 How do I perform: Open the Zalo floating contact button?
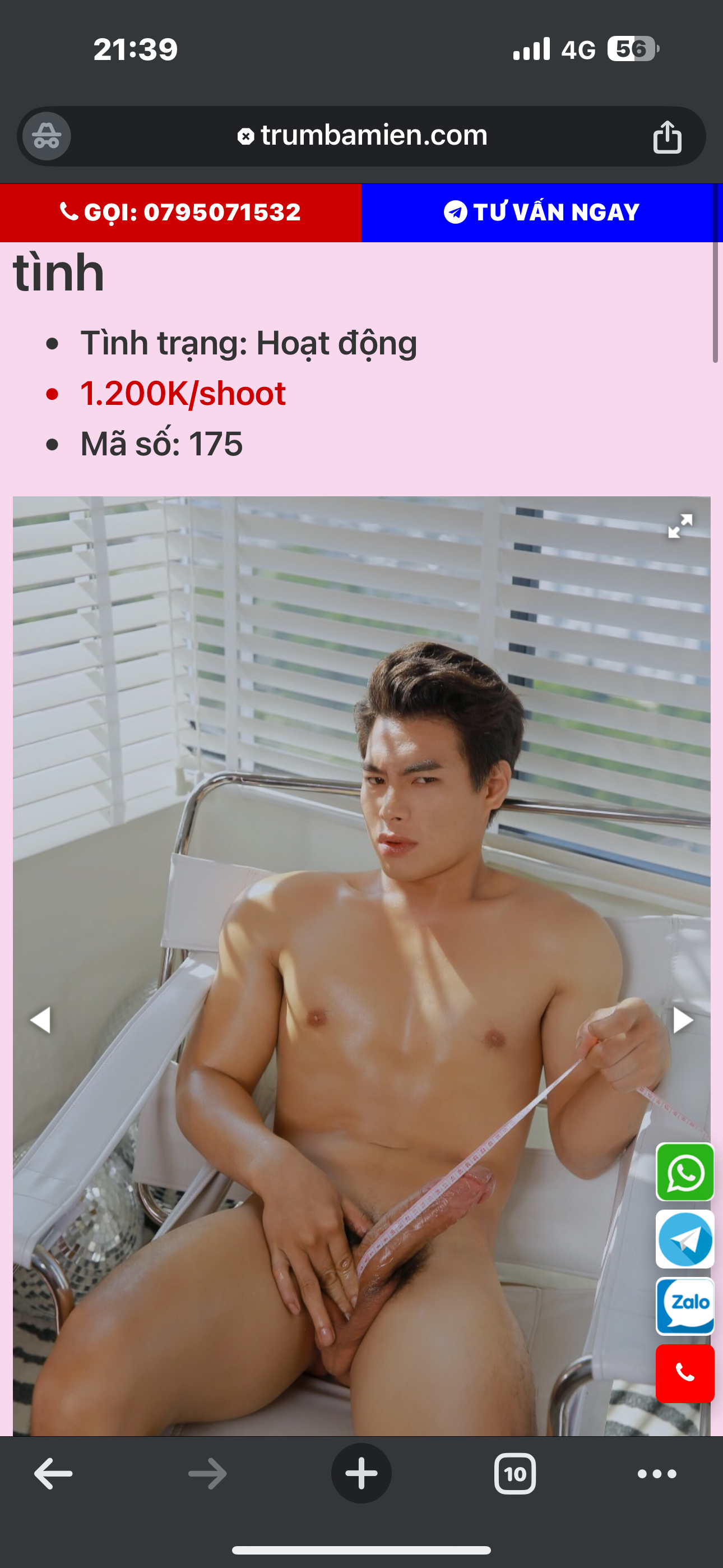click(685, 1306)
